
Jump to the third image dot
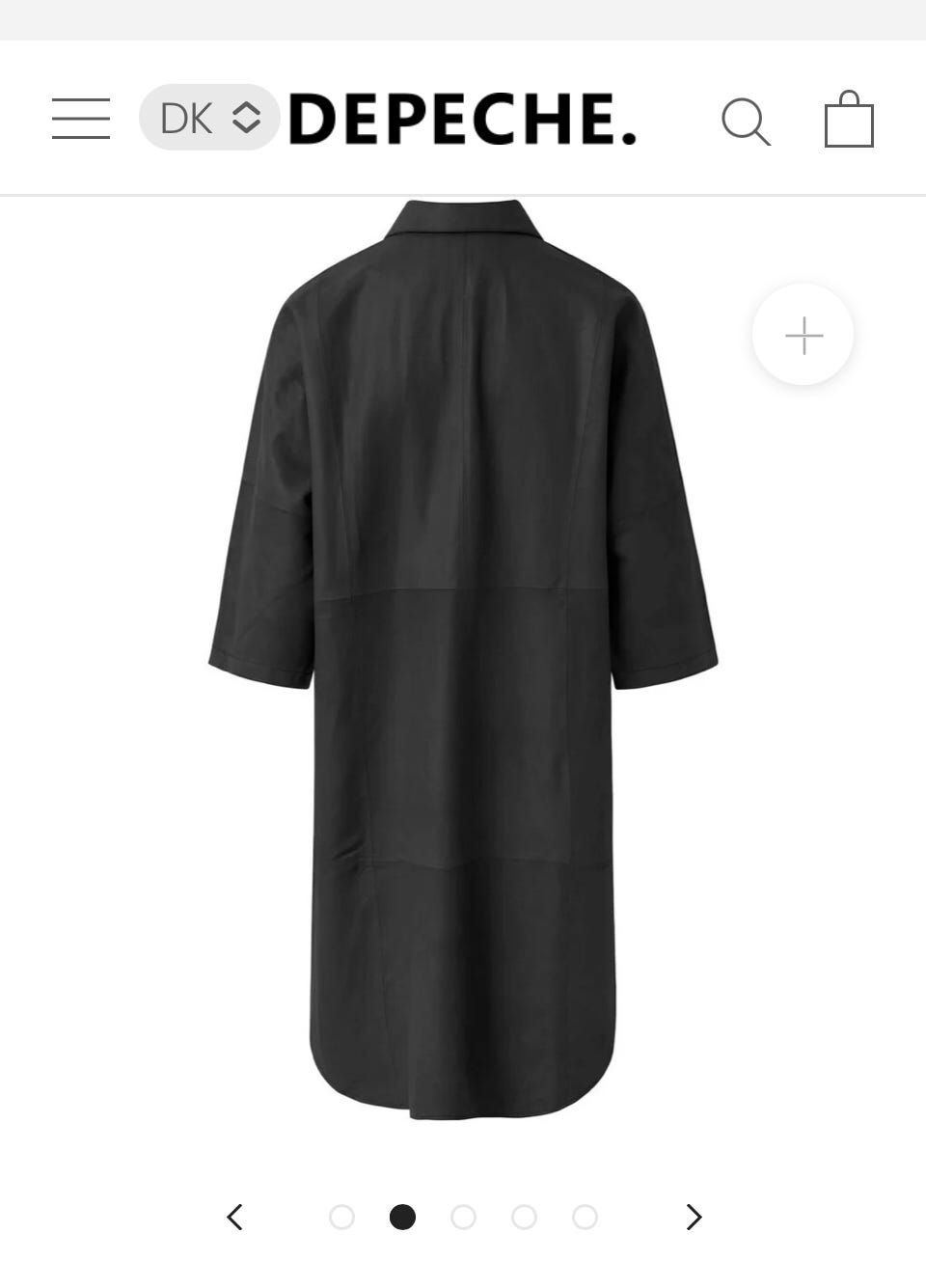click(463, 1218)
